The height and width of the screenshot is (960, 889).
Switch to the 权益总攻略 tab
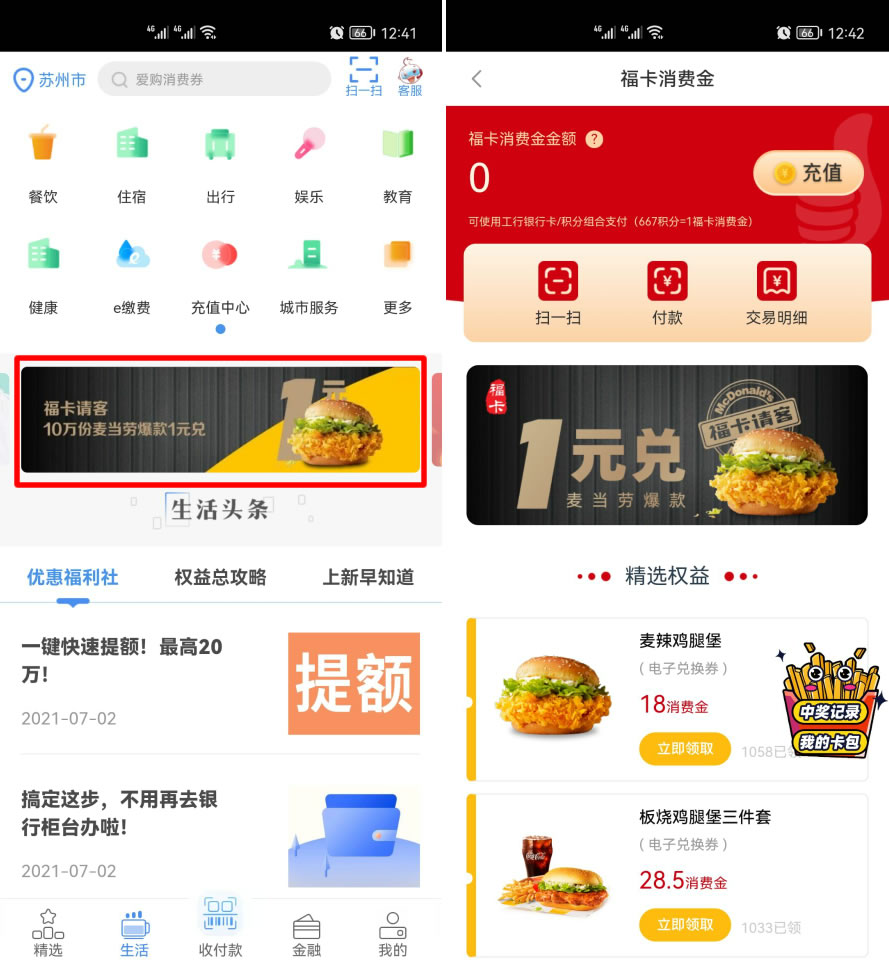(220, 577)
